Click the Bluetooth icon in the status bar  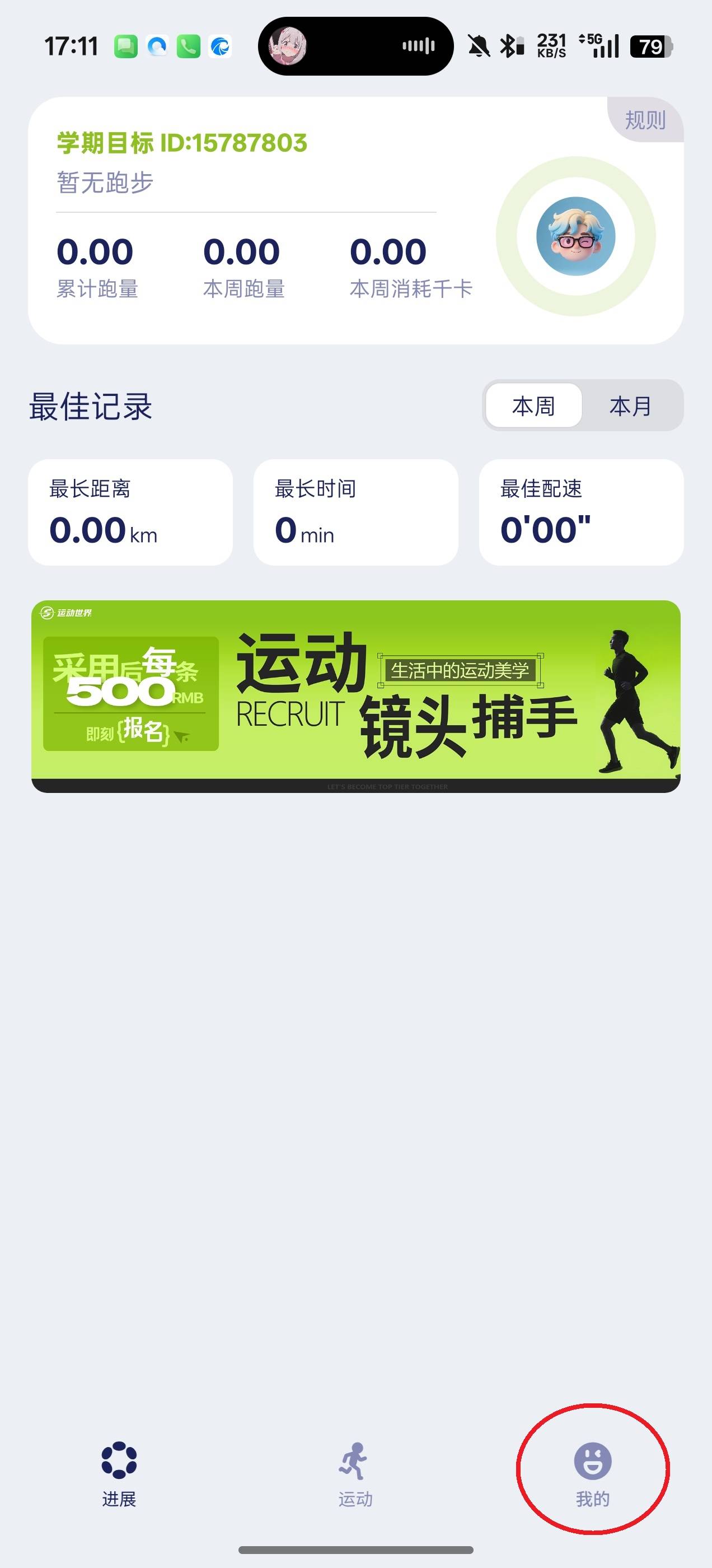tap(507, 45)
